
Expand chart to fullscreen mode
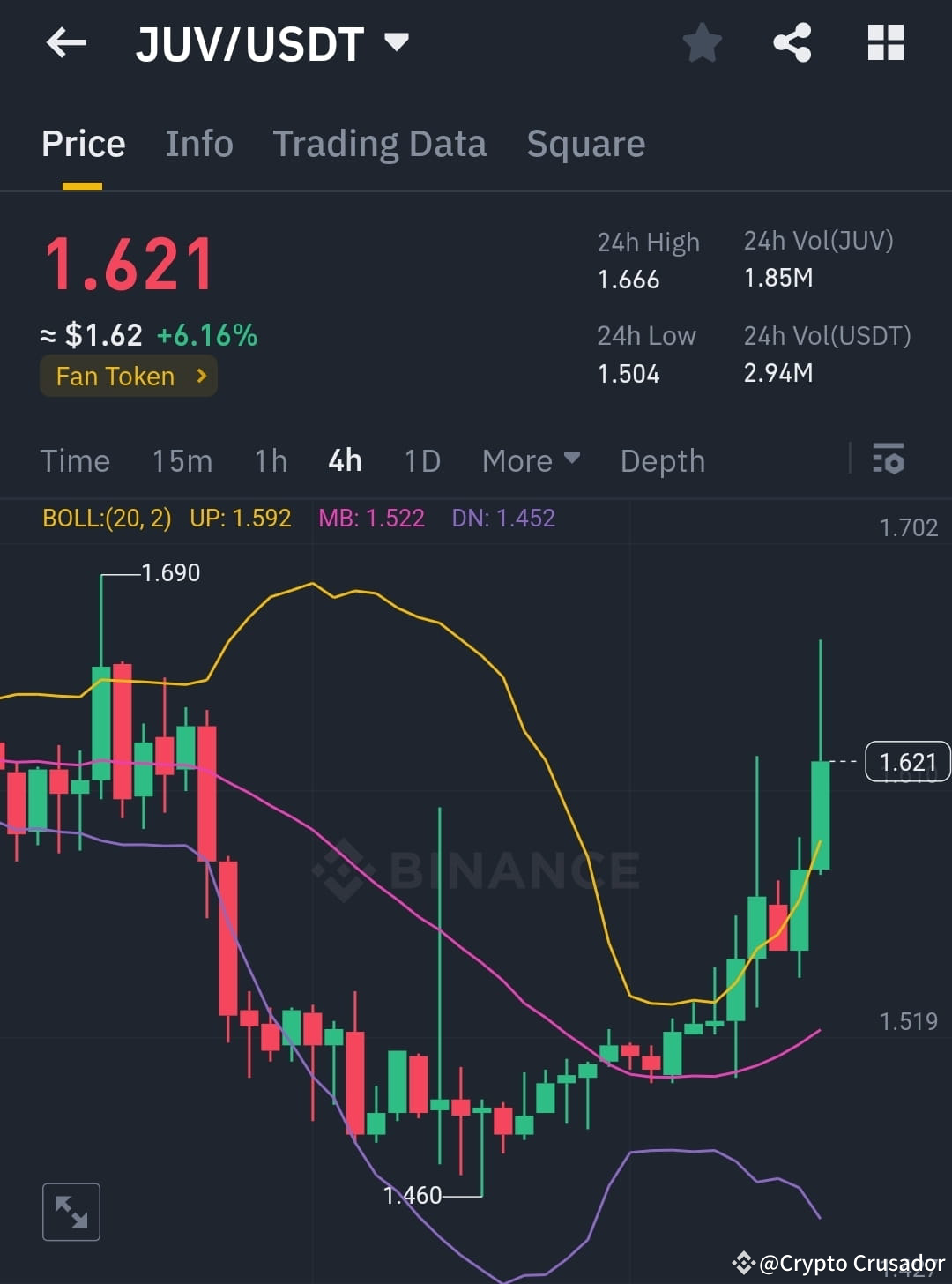71,1212
